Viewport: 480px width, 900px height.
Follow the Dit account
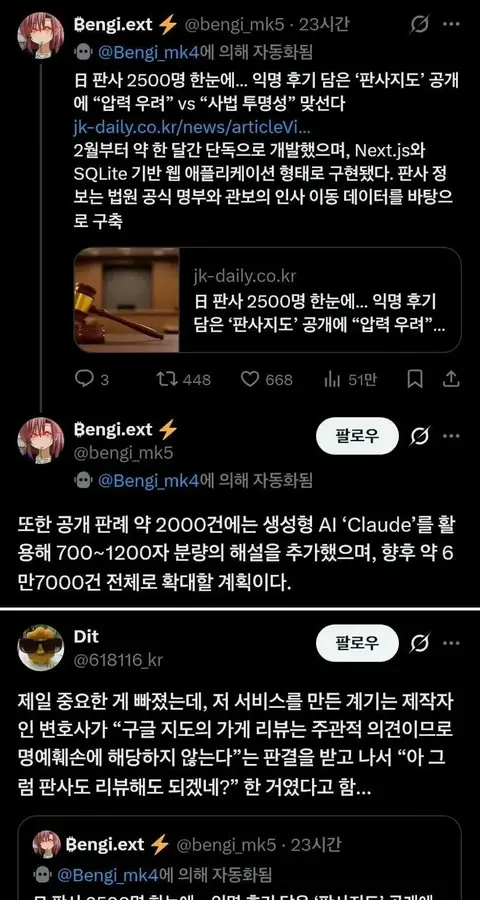357,643
